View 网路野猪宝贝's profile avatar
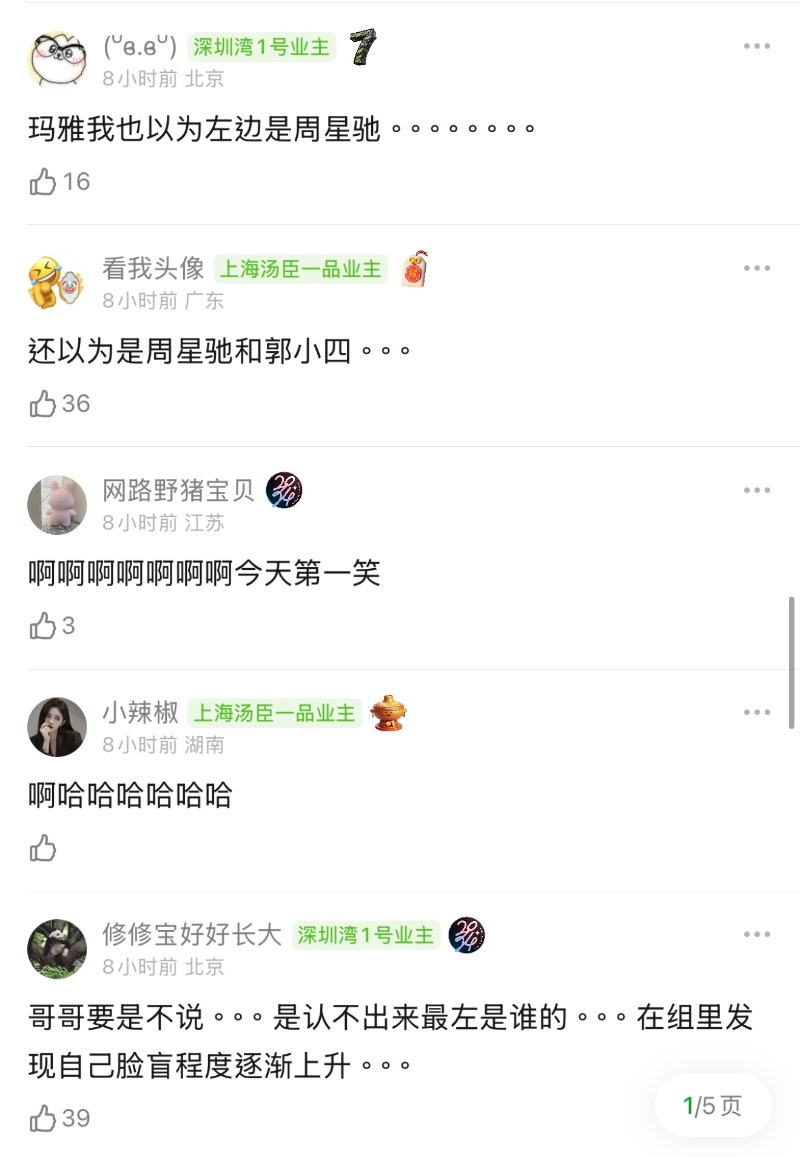Image resolution: width=800 pixels, height=1157 pixels. point(57,504)
